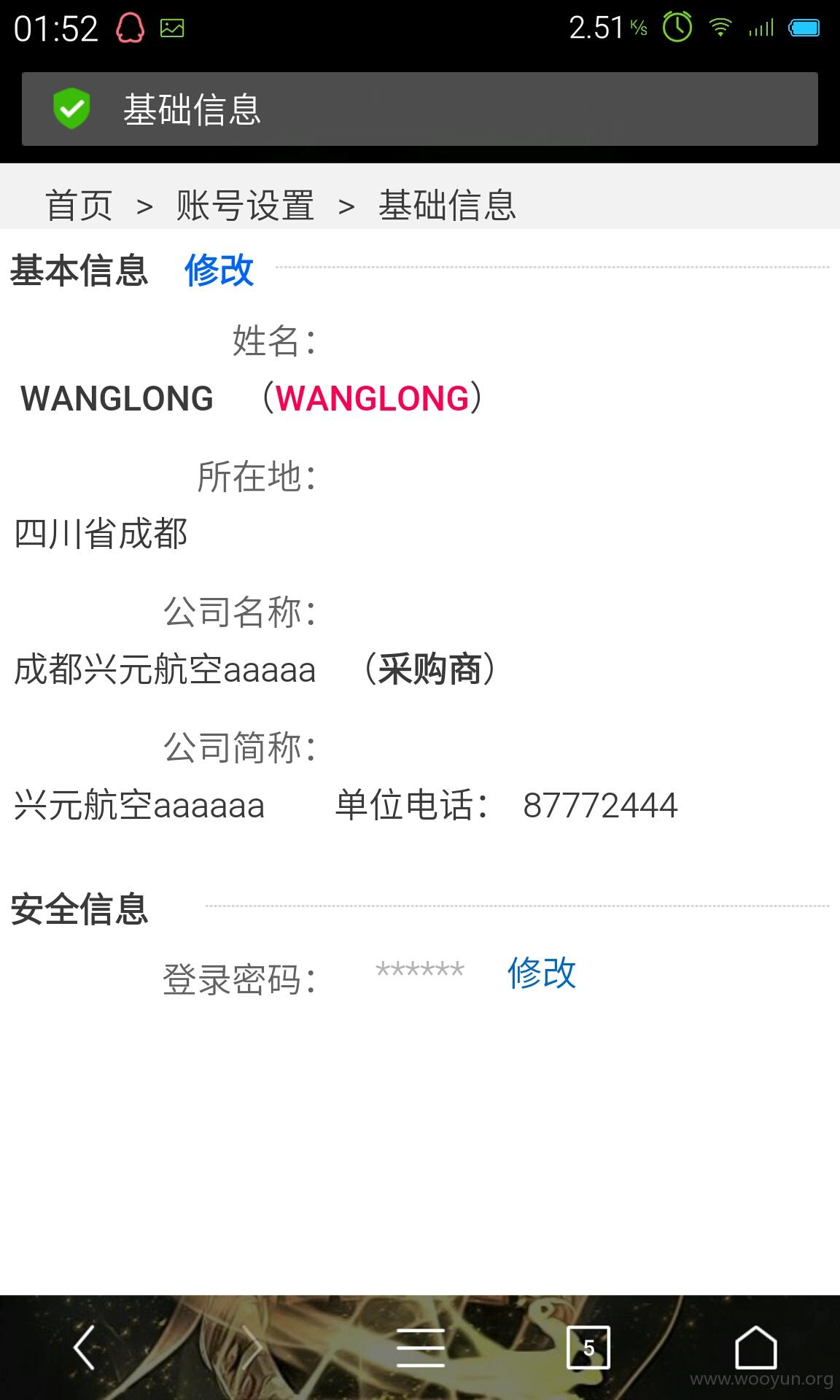
Task: Open the browser menu icon
Action: point(421,1347)
